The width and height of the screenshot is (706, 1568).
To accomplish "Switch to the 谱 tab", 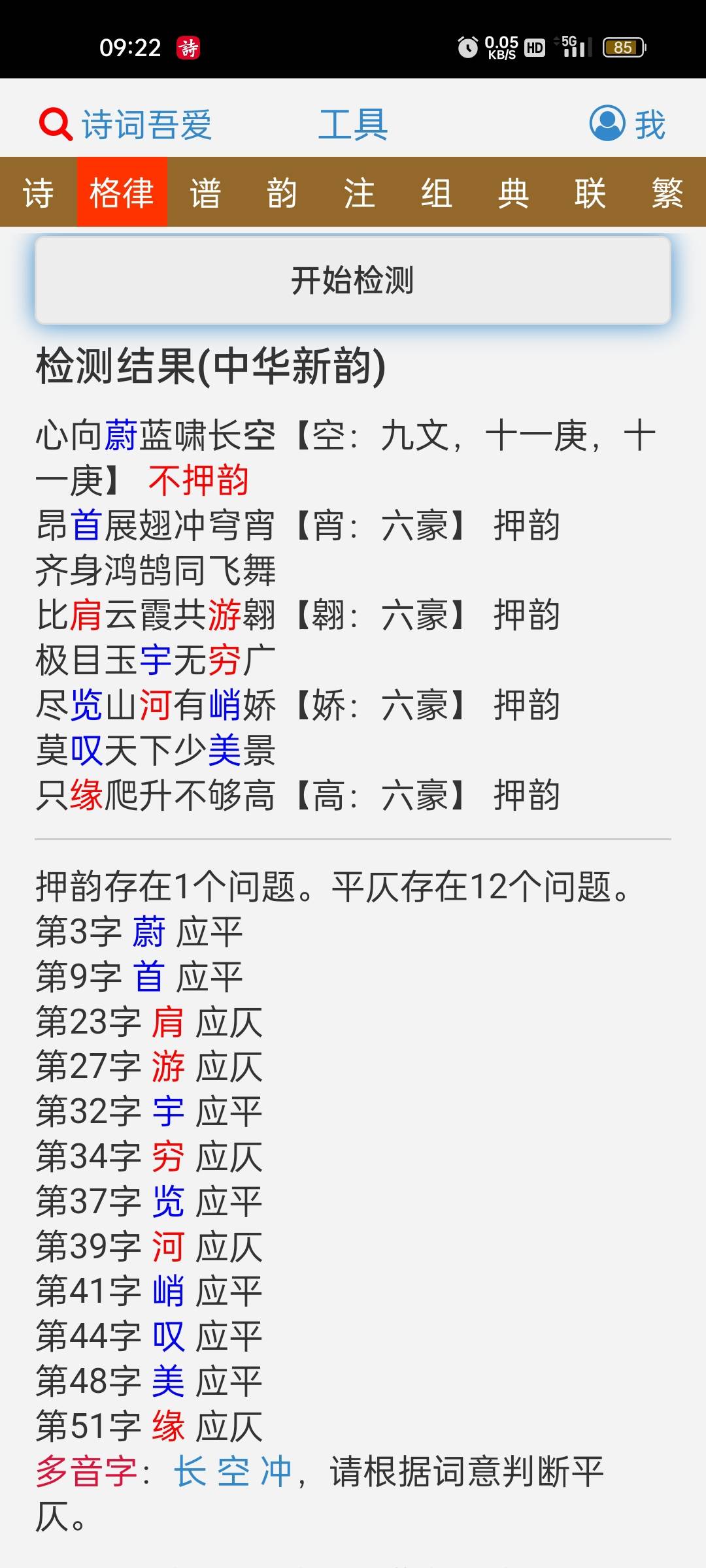I will [206, 192].
